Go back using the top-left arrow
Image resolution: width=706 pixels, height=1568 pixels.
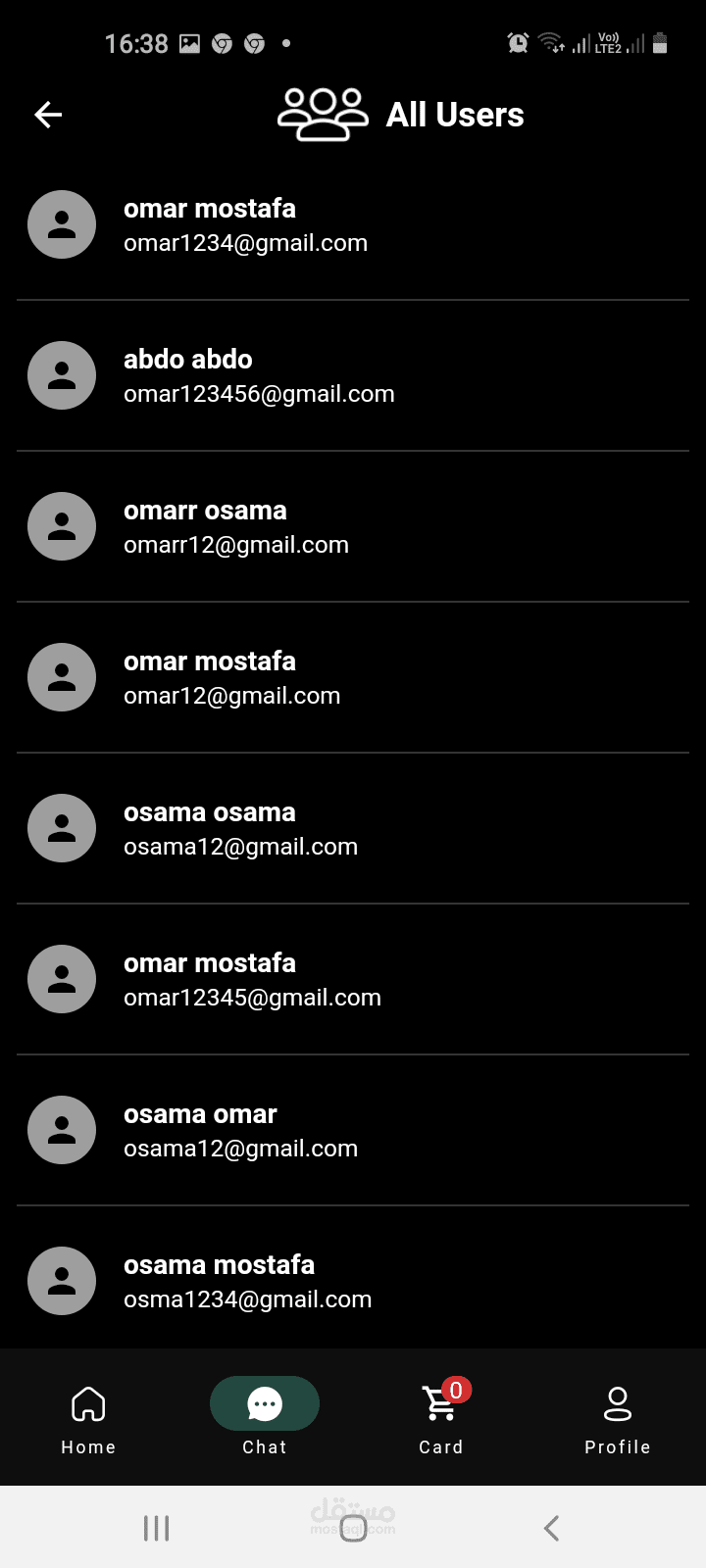[x=48, y=115]
